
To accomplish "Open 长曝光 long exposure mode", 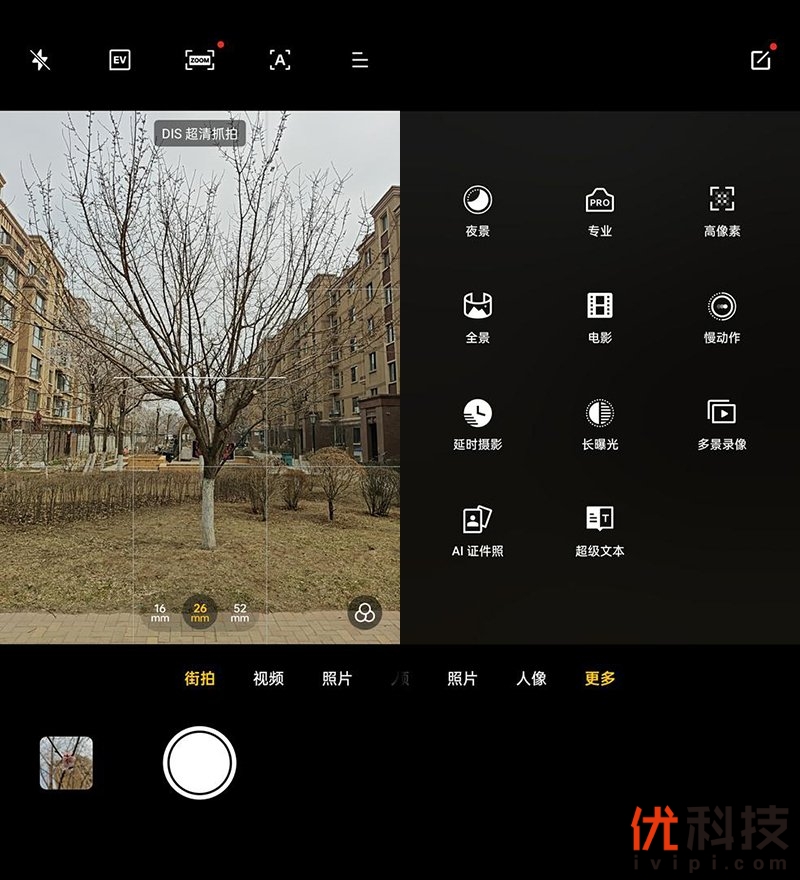I will pyautogui.click(x=600, y=424).
